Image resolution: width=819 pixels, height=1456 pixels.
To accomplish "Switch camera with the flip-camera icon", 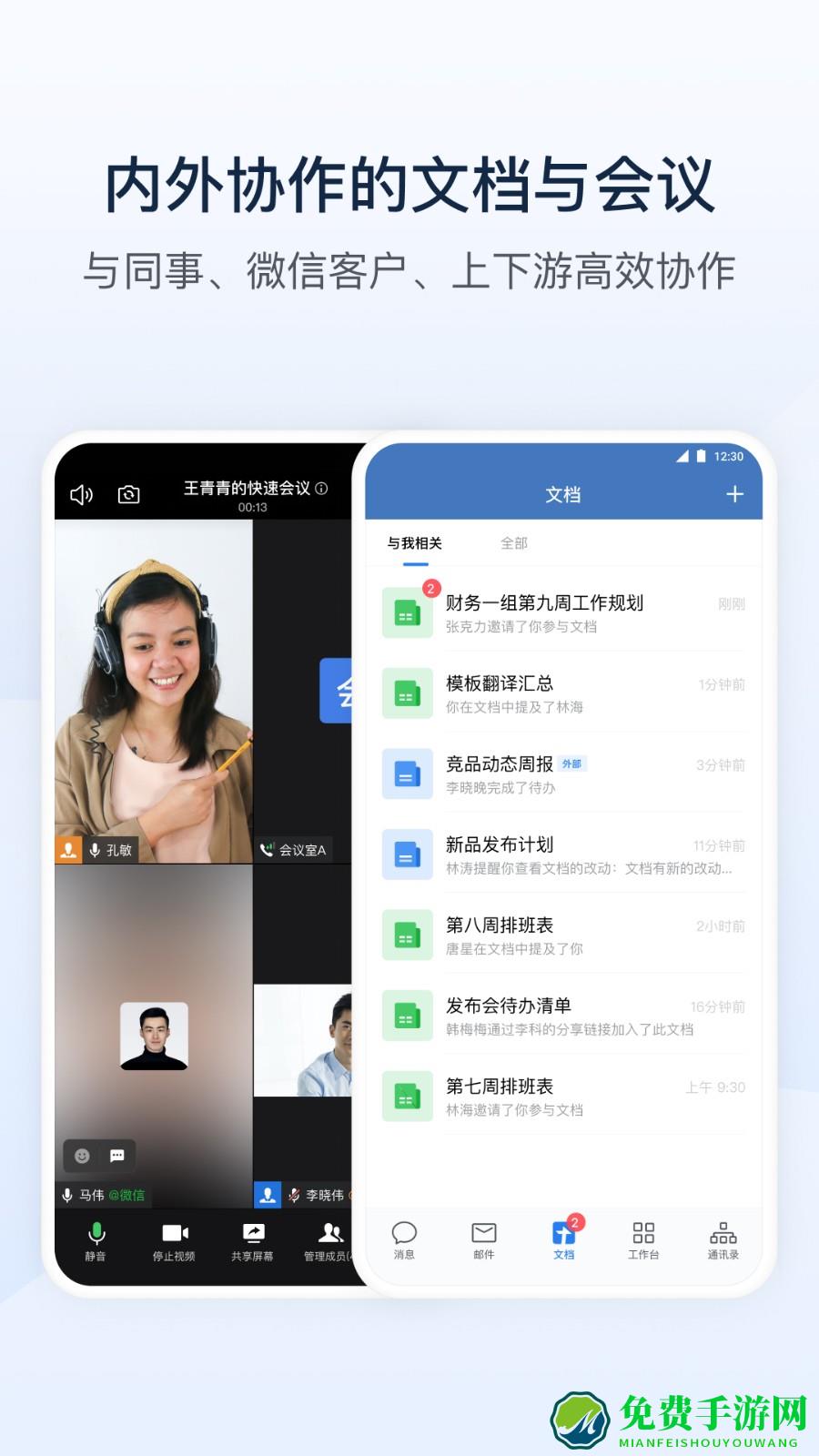I will click(129, 494).
